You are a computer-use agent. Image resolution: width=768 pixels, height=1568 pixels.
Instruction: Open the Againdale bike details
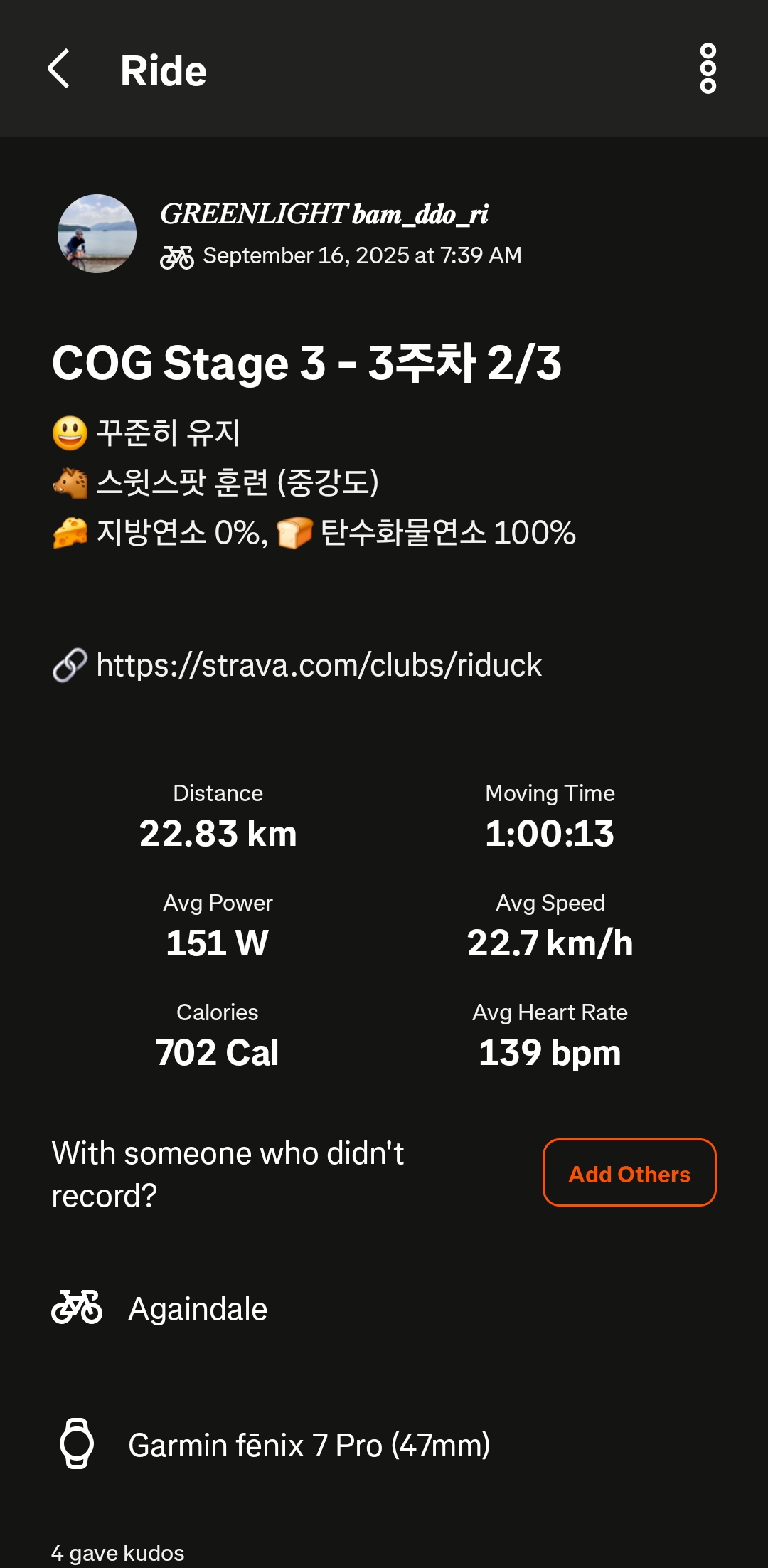198,1309
